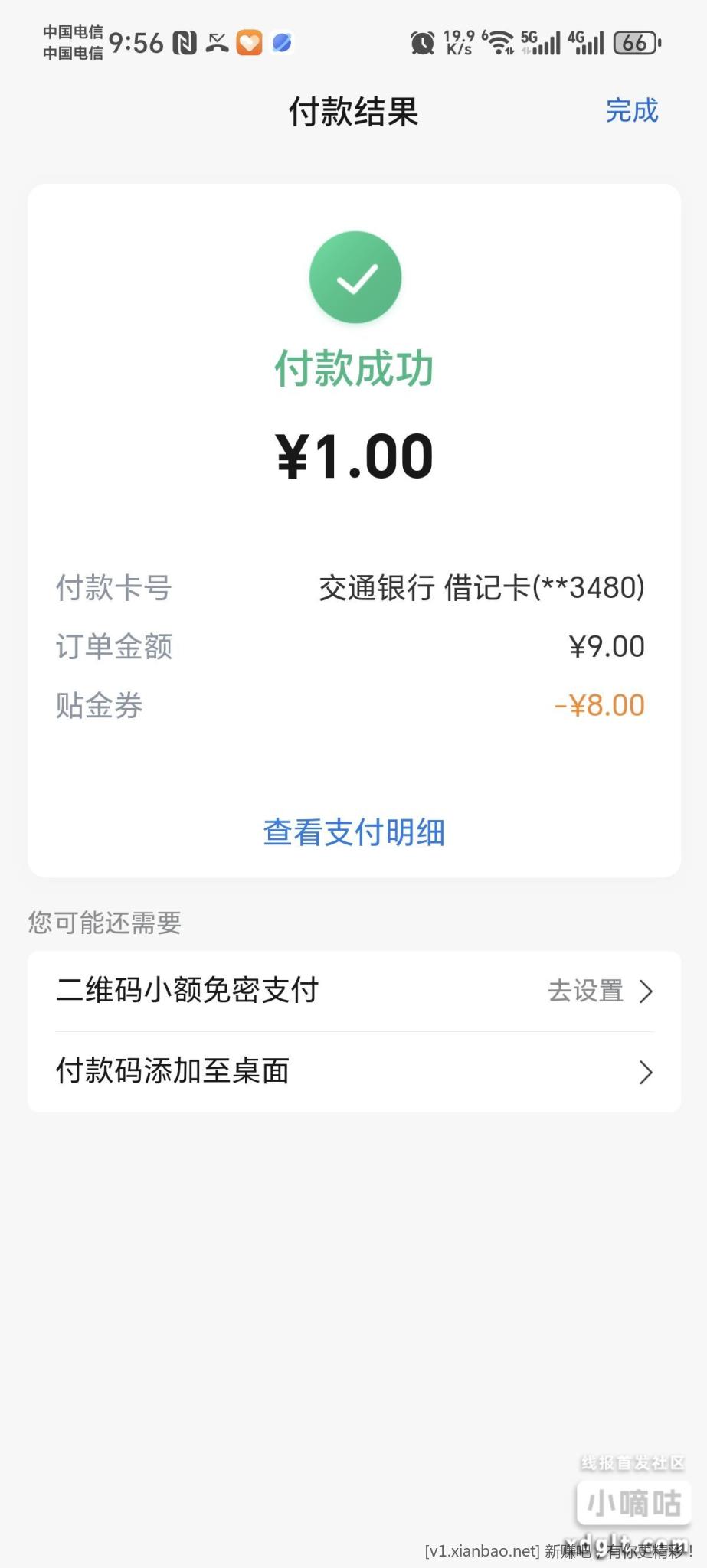Screen dimensions: 707x1568
Task: Select 付款码添加至桌面 option
Action: pyautogui.click(x=354, y=1071)
